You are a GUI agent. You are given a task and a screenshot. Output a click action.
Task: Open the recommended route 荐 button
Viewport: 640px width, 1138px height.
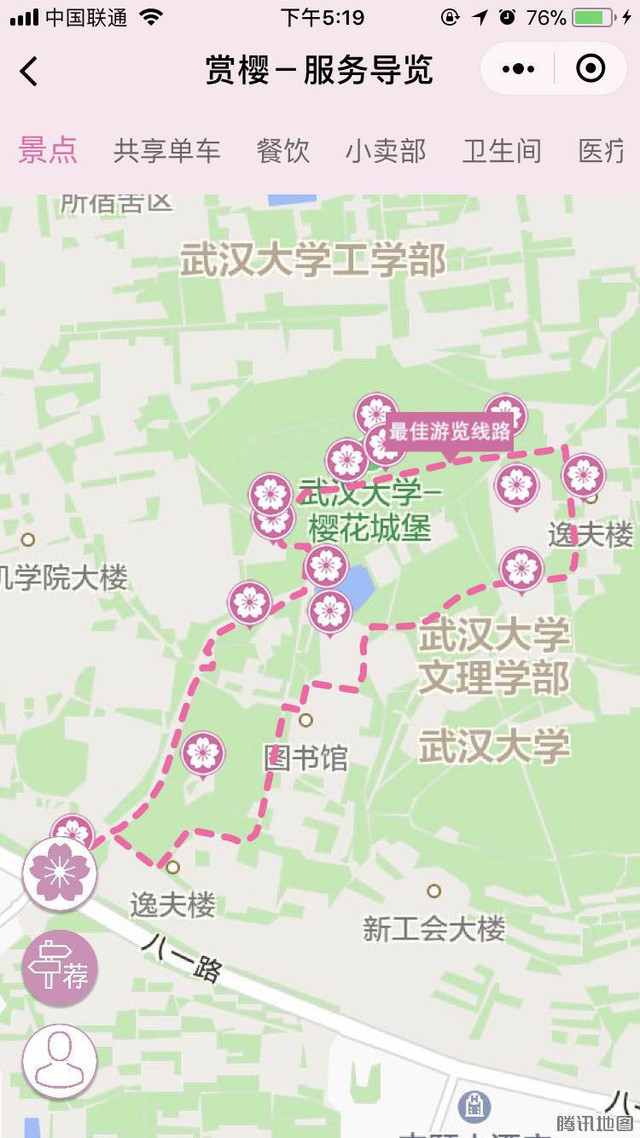click(x=60, y=967)
